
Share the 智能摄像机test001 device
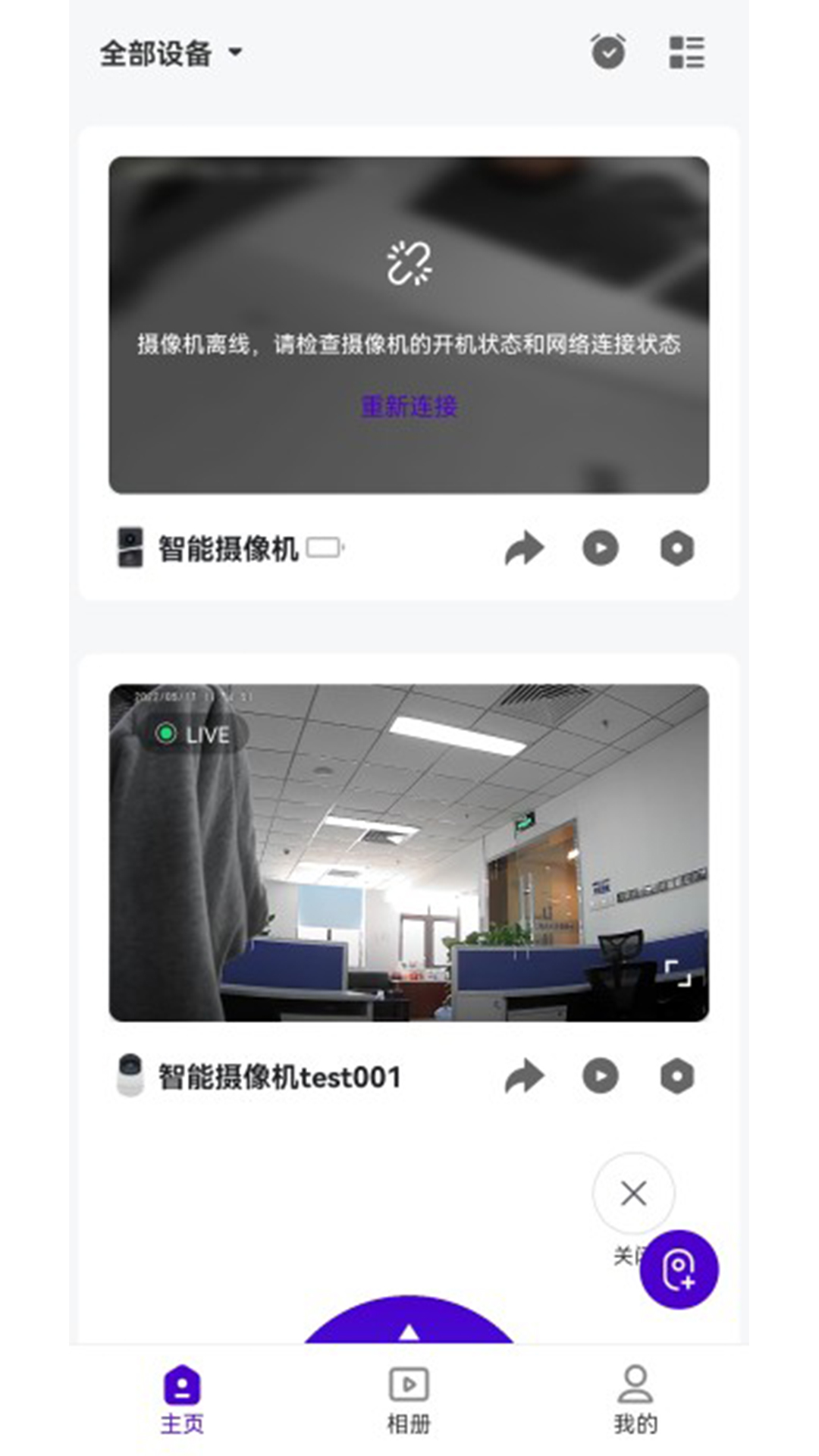pos(524,1076)
